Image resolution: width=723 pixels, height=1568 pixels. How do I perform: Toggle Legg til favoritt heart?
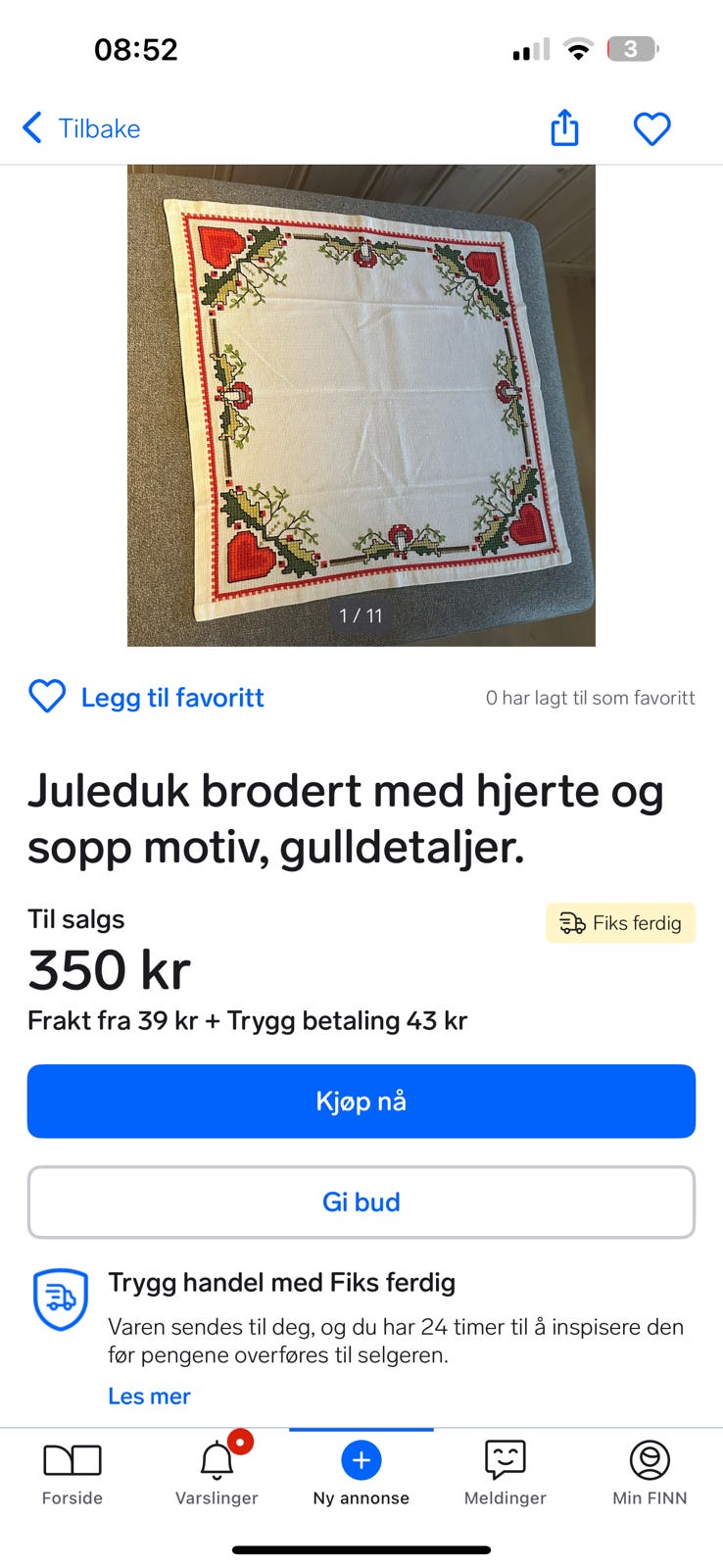46,697
